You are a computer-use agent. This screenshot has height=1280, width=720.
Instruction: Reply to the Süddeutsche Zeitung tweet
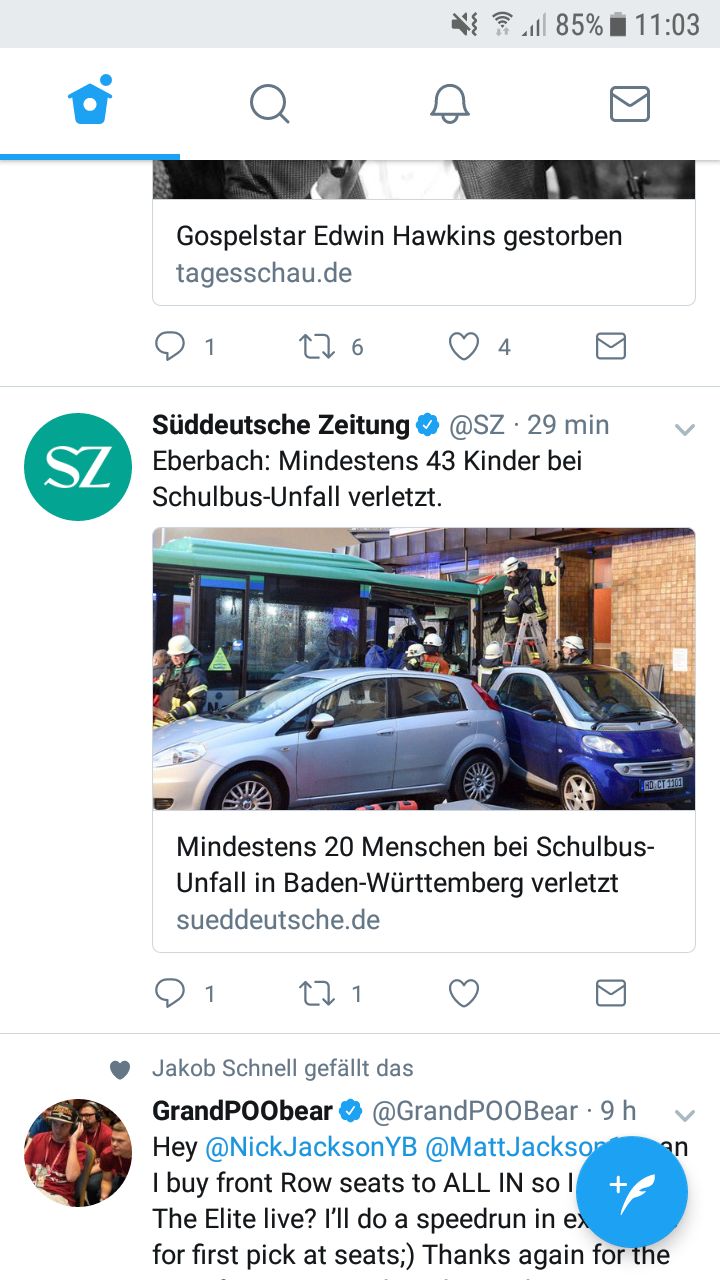point(171,993)
